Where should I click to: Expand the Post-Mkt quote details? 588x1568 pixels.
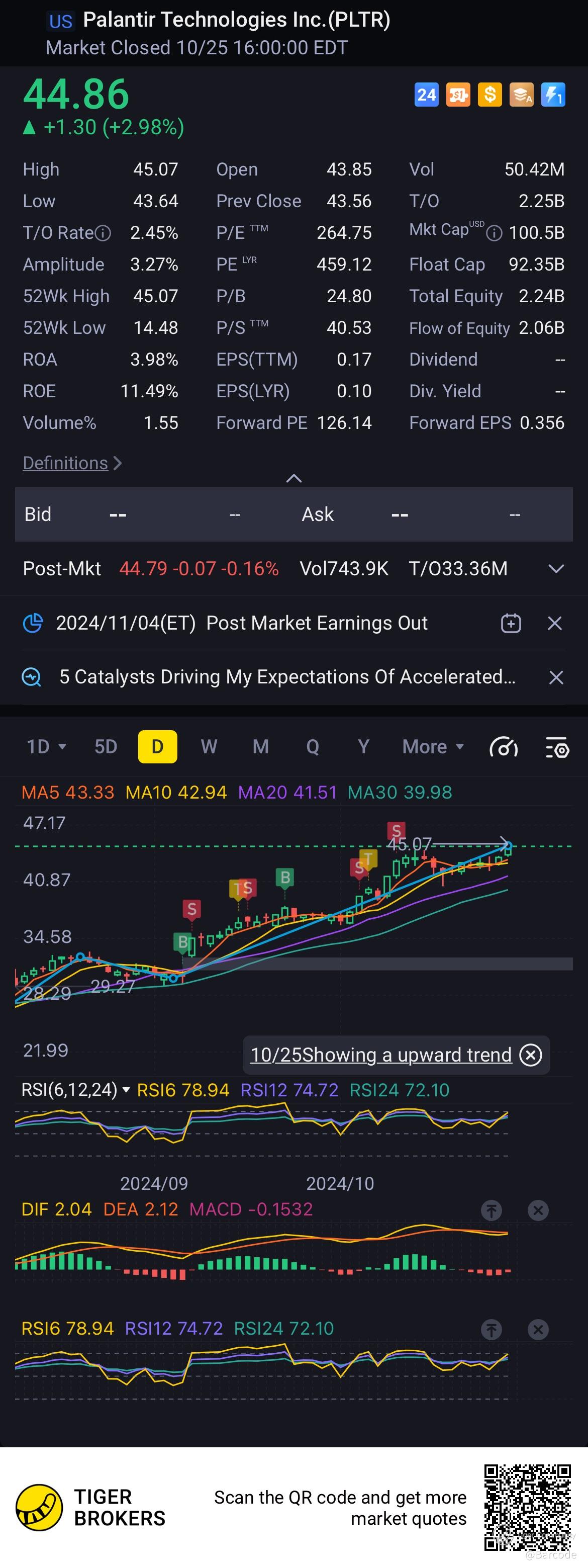click(556, 569)
